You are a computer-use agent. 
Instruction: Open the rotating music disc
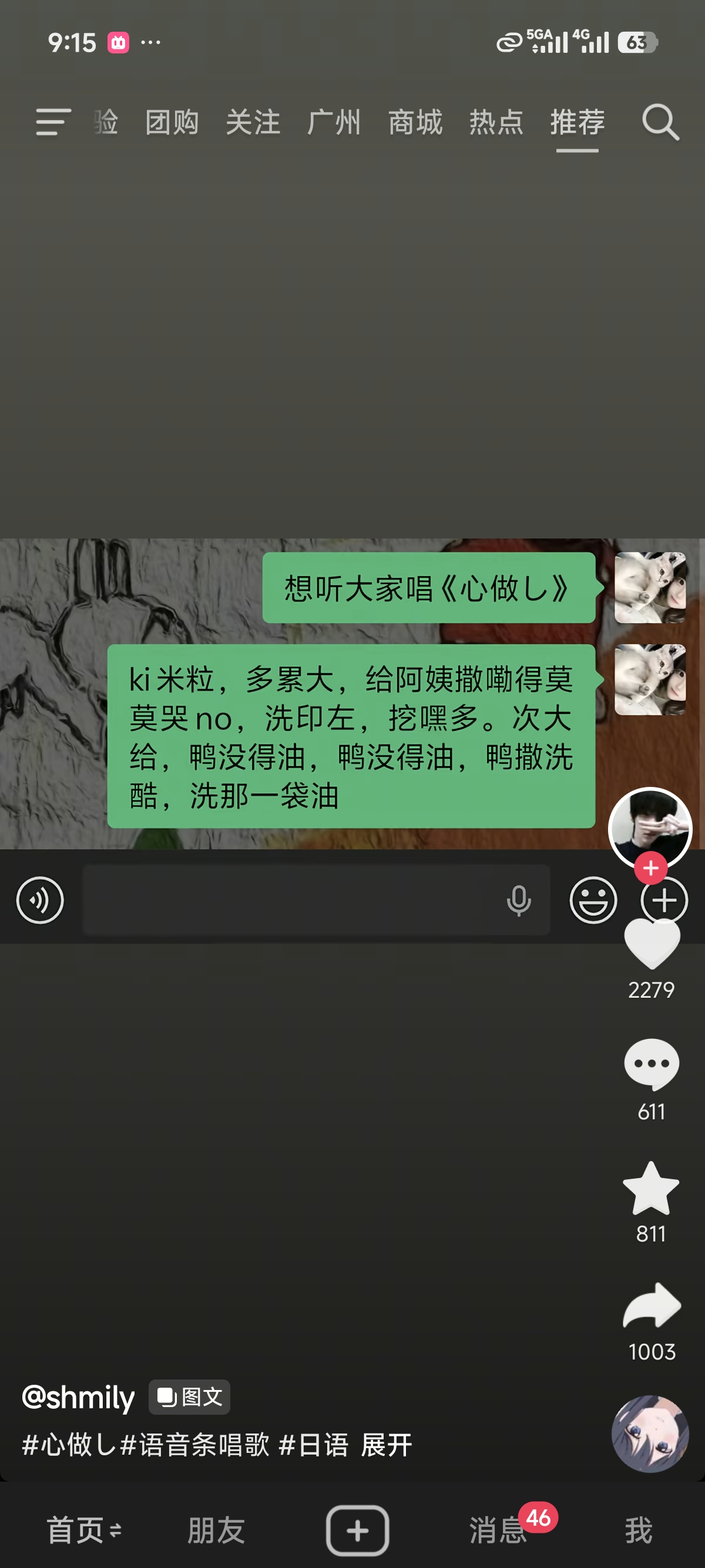tap(650, 1434)
